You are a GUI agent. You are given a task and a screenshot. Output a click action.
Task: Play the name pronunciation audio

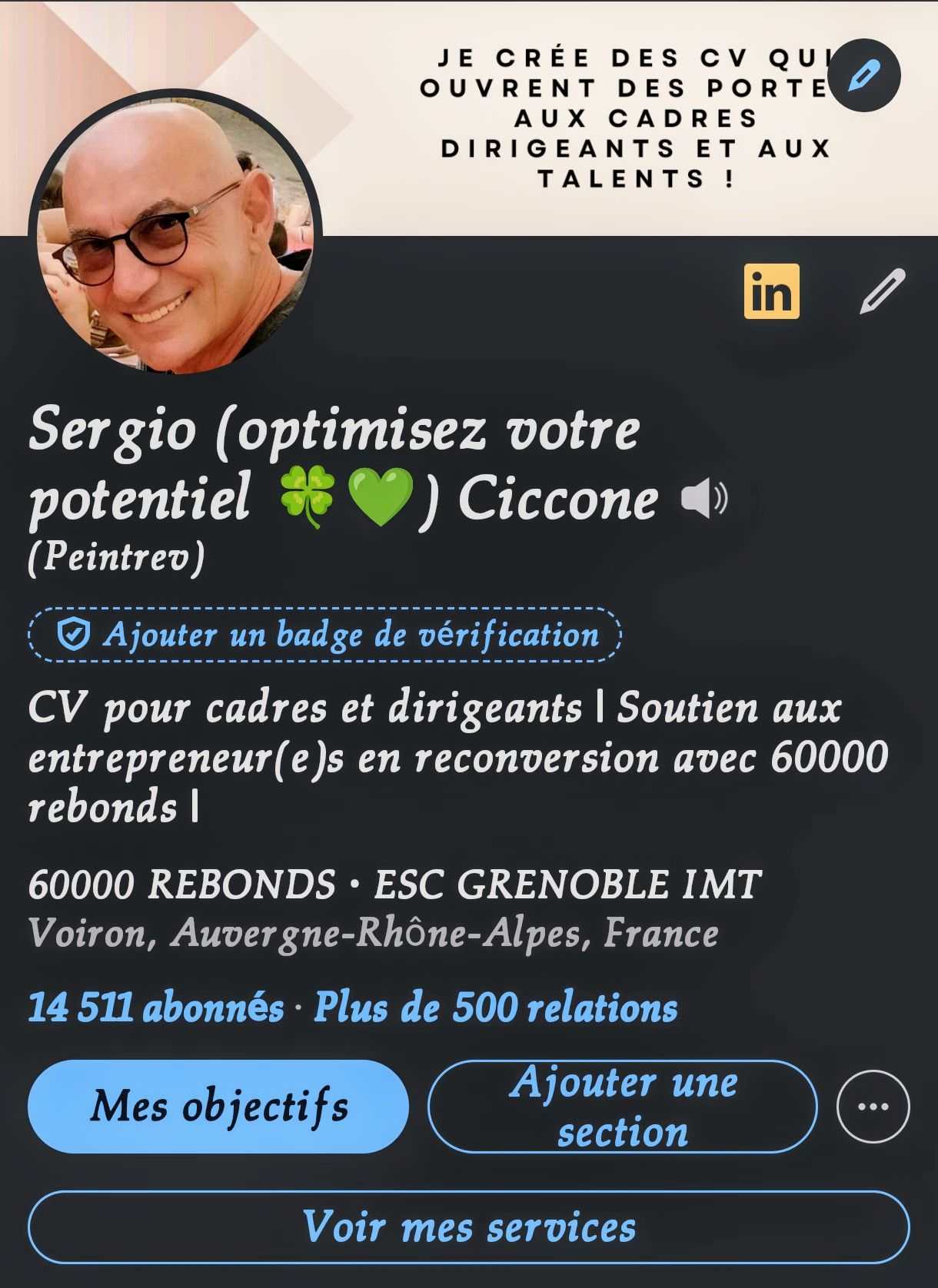tap(703, 499)
